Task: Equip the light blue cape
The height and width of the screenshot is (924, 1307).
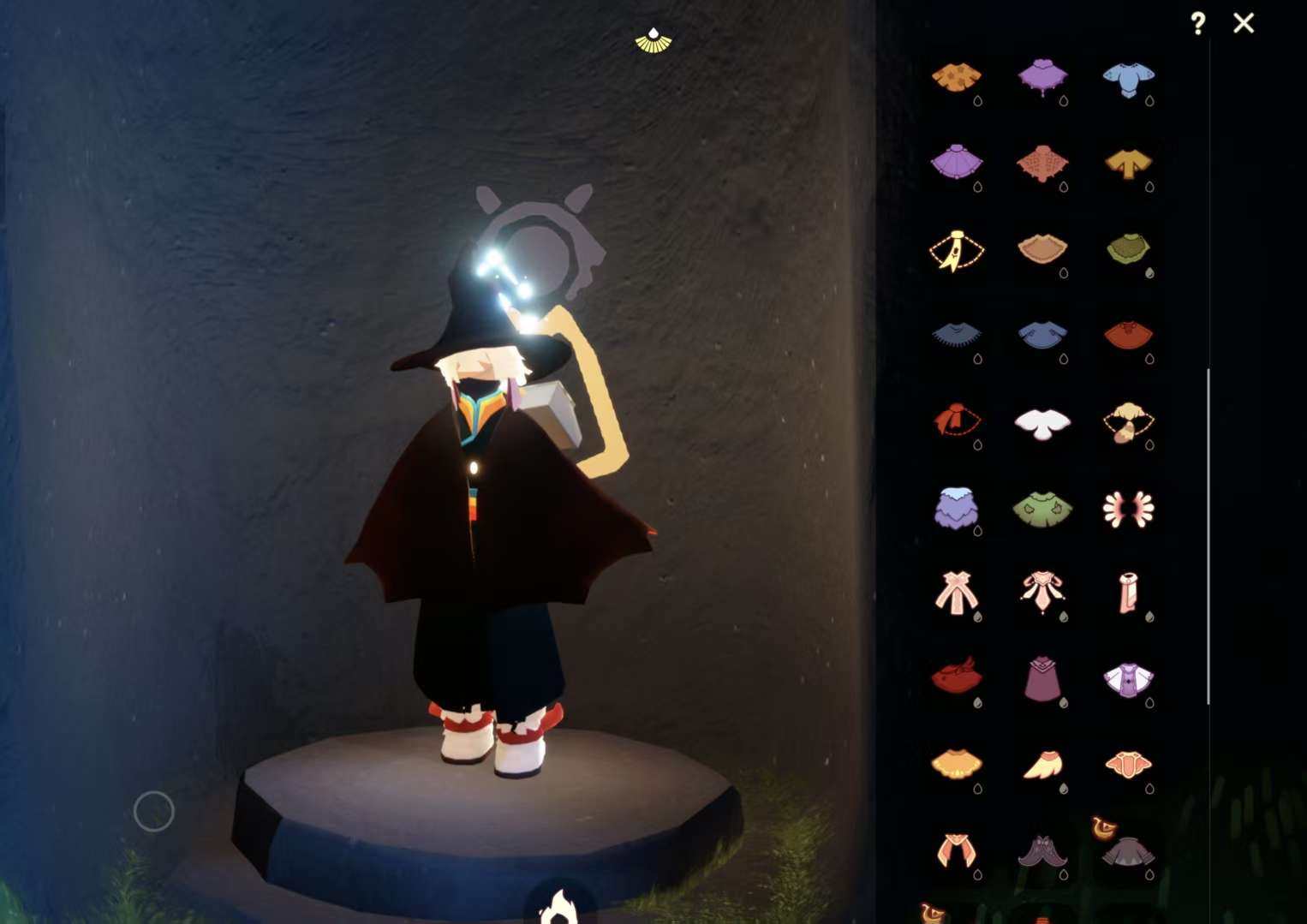Action: [1128, 78]
